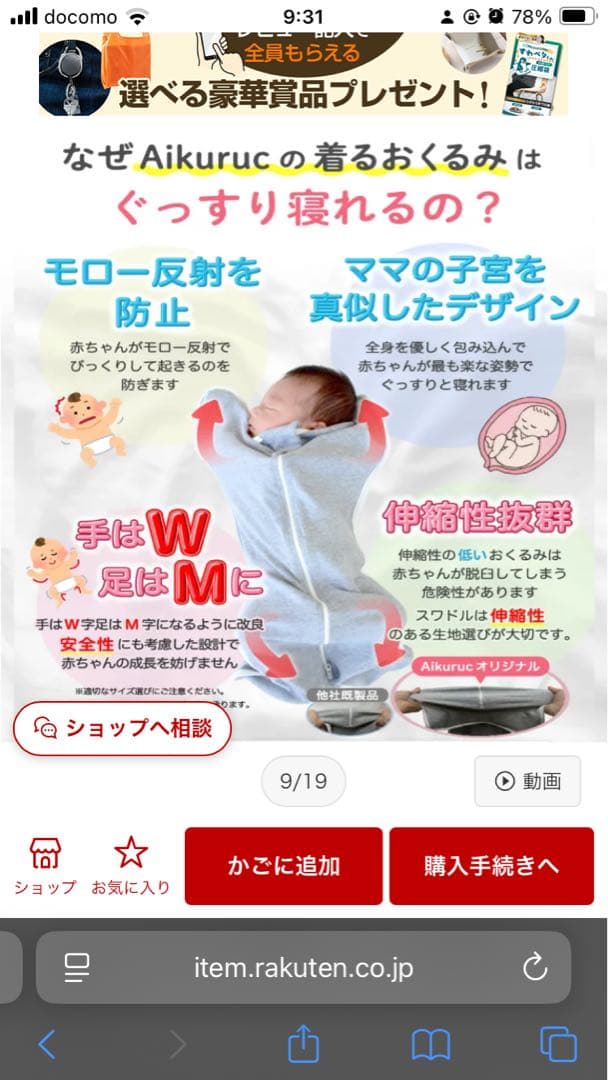Tap ショップへ相談 chat button
The image size is (608, 1080).
click(122, 727)
